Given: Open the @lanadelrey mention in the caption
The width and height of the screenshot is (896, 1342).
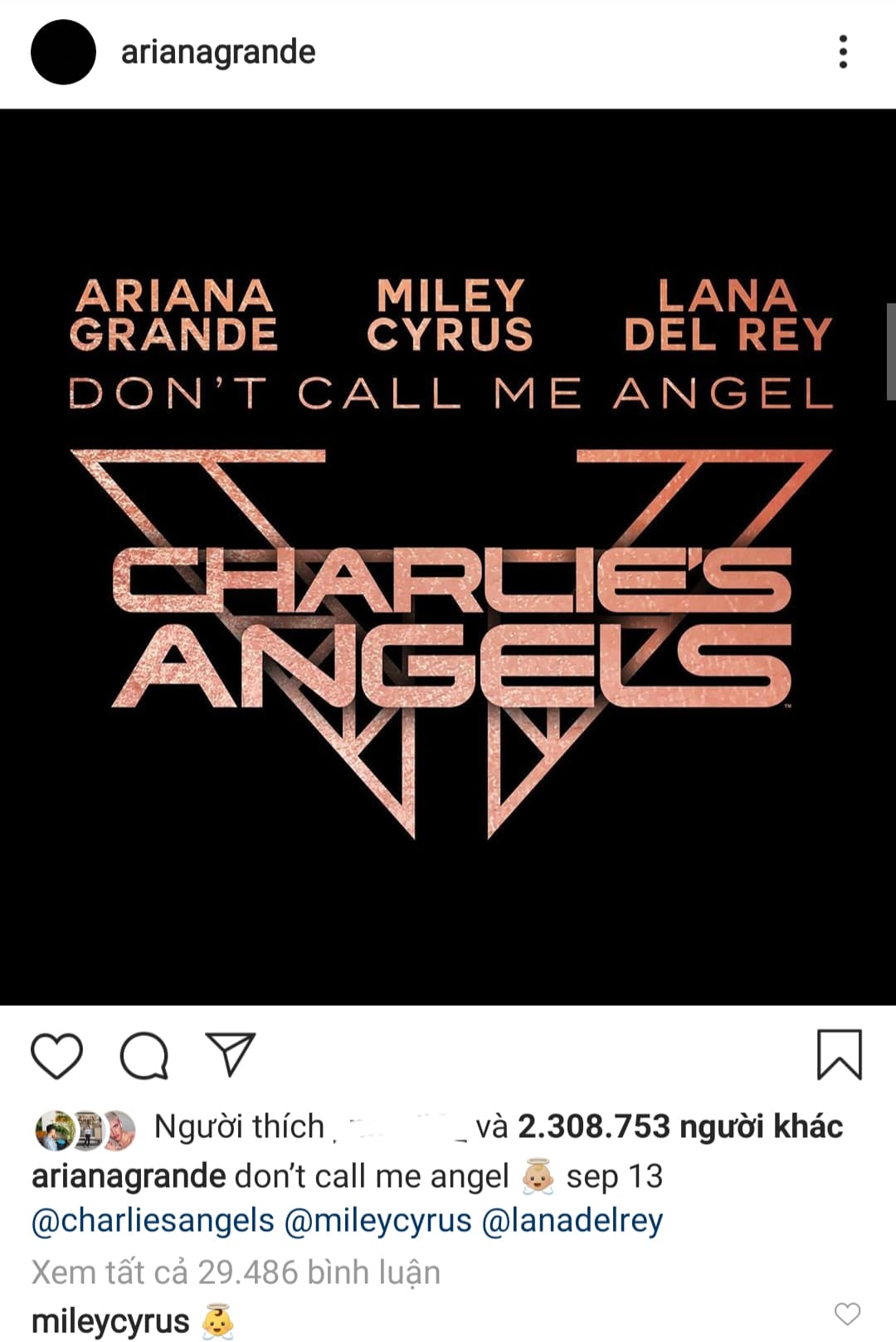Looking at the screenshot, I should point(572,1221).
